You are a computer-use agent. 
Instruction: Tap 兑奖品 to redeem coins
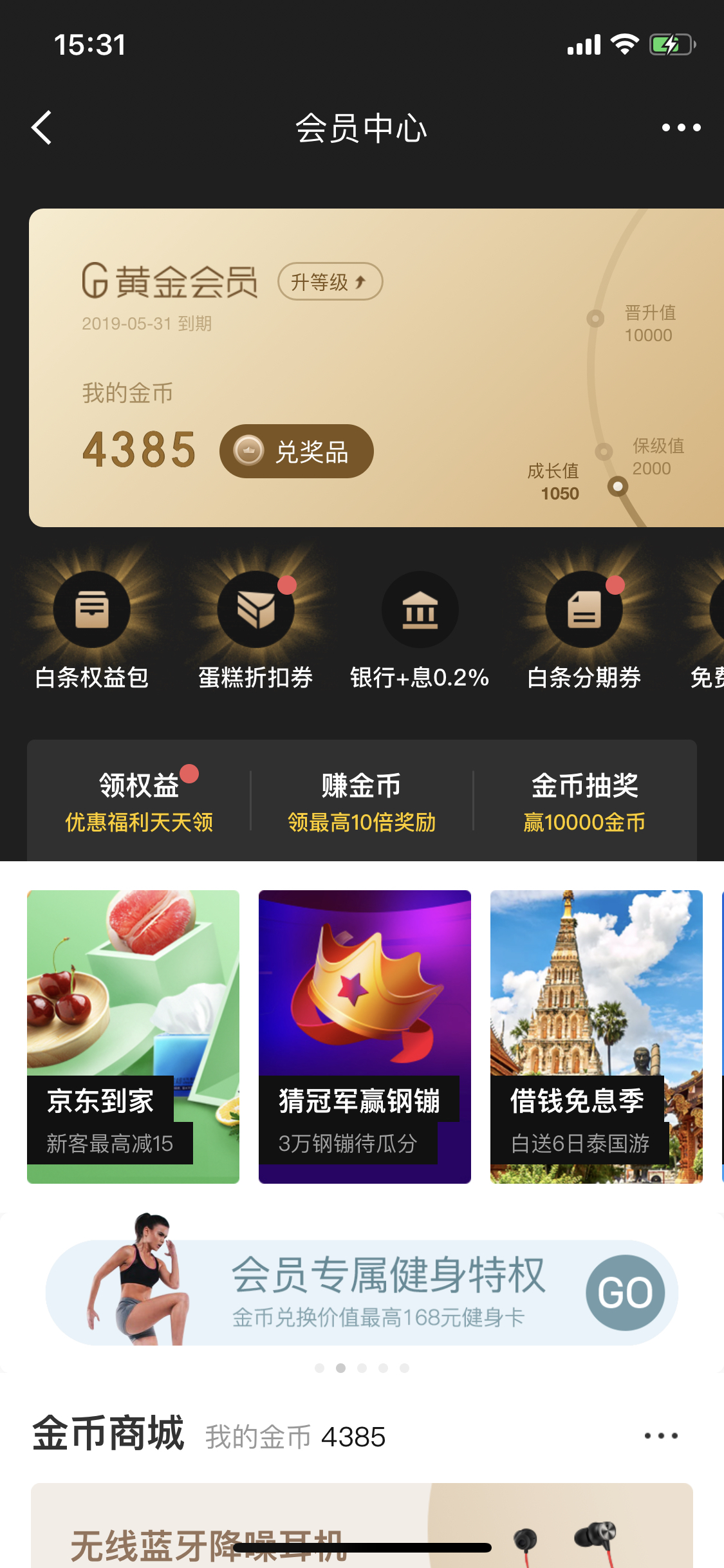297,451
